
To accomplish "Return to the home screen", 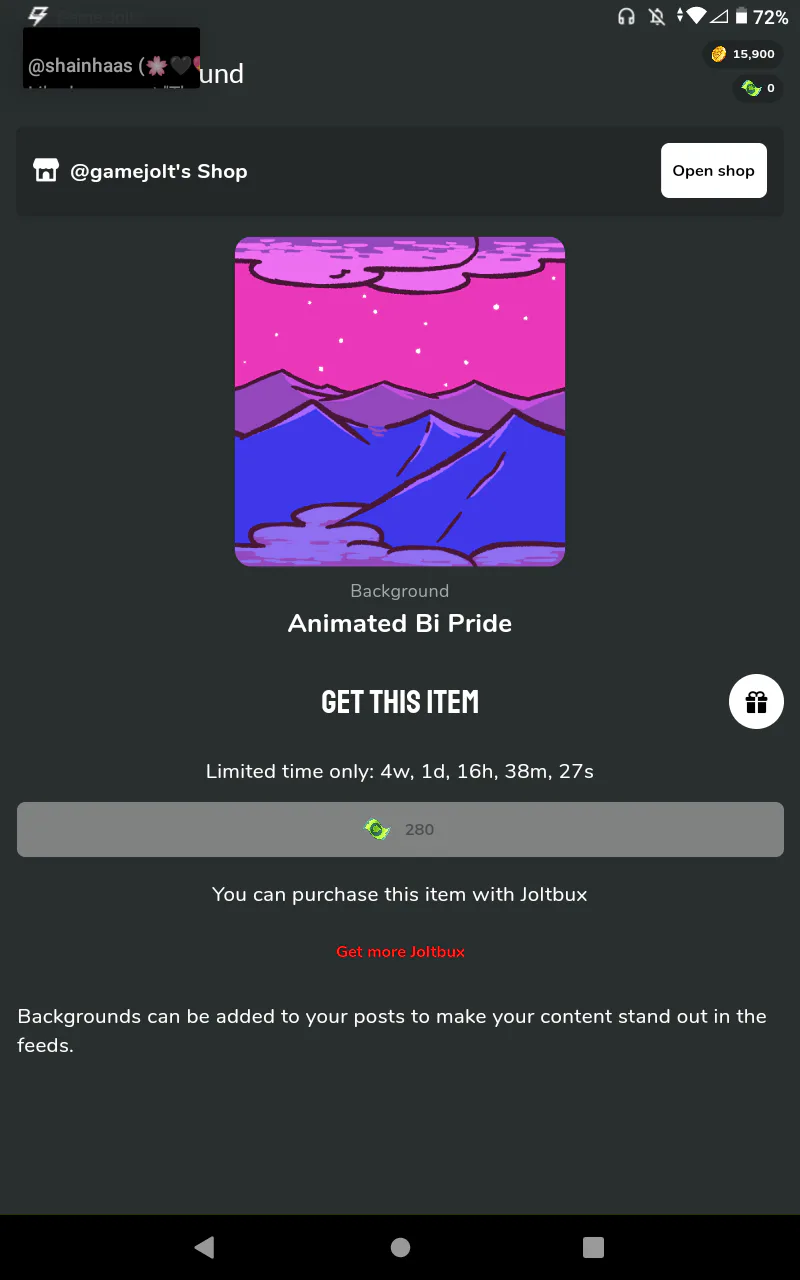I will pos(400,1247).
